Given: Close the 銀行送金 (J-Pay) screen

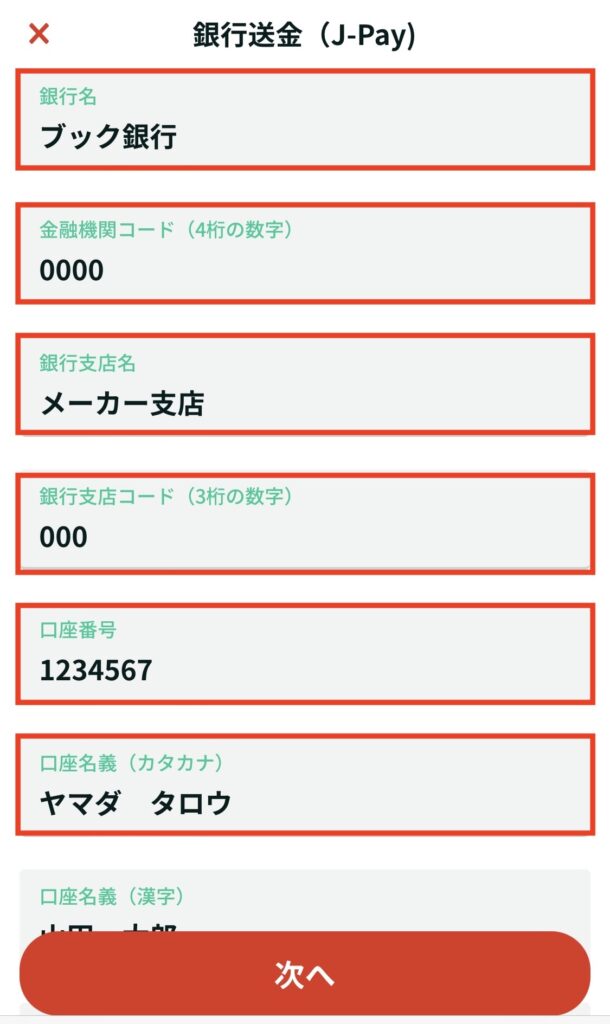Looking at the screenshot, I should 39,34.
